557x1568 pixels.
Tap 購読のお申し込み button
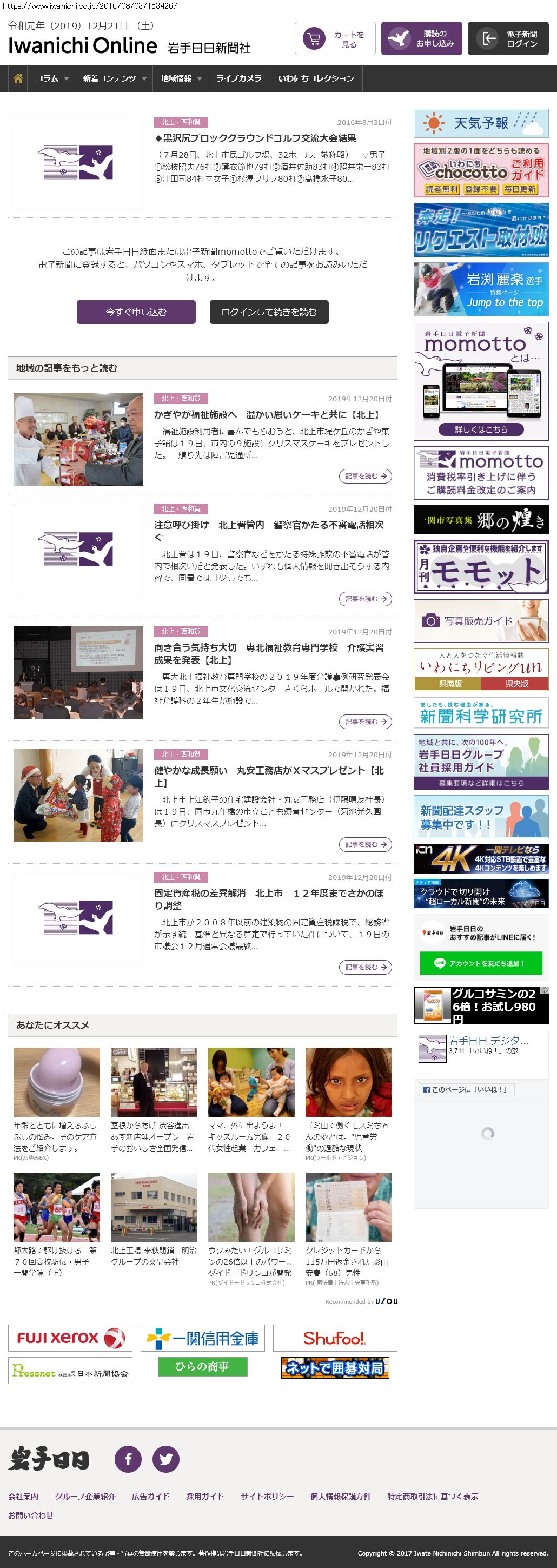[x=421, y=39]
